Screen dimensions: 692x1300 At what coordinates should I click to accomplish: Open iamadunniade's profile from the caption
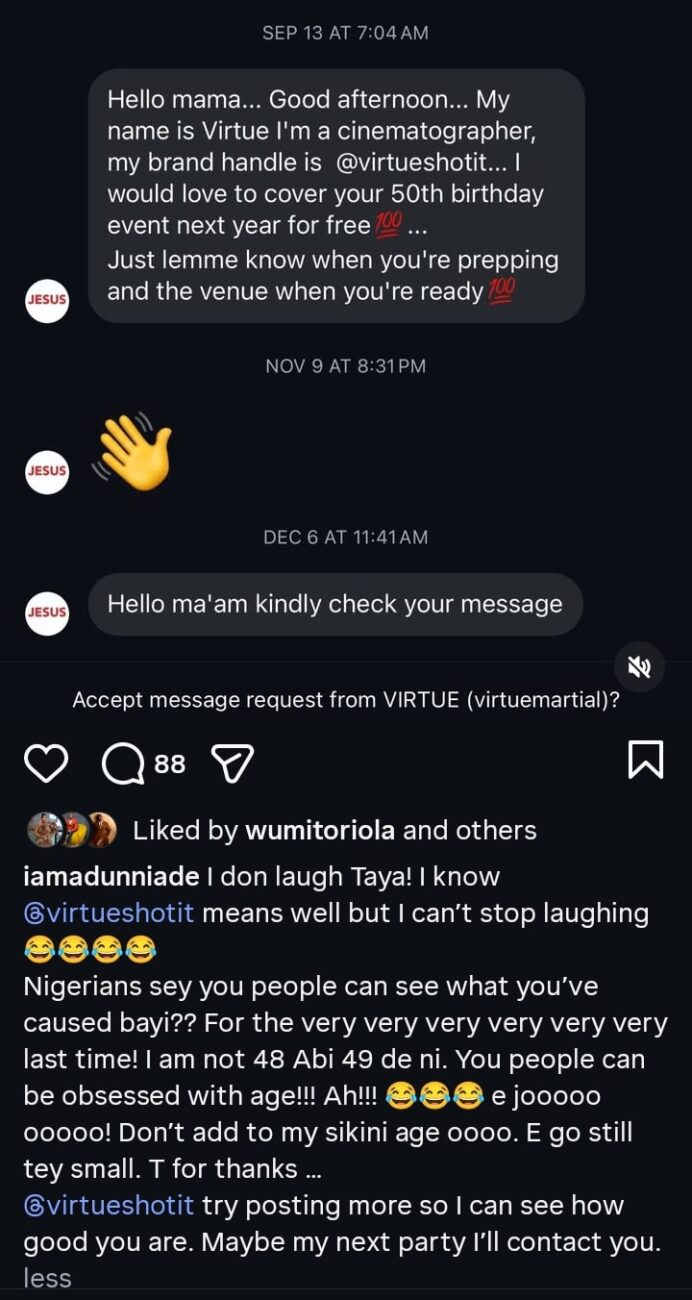[x=111, y=877]
